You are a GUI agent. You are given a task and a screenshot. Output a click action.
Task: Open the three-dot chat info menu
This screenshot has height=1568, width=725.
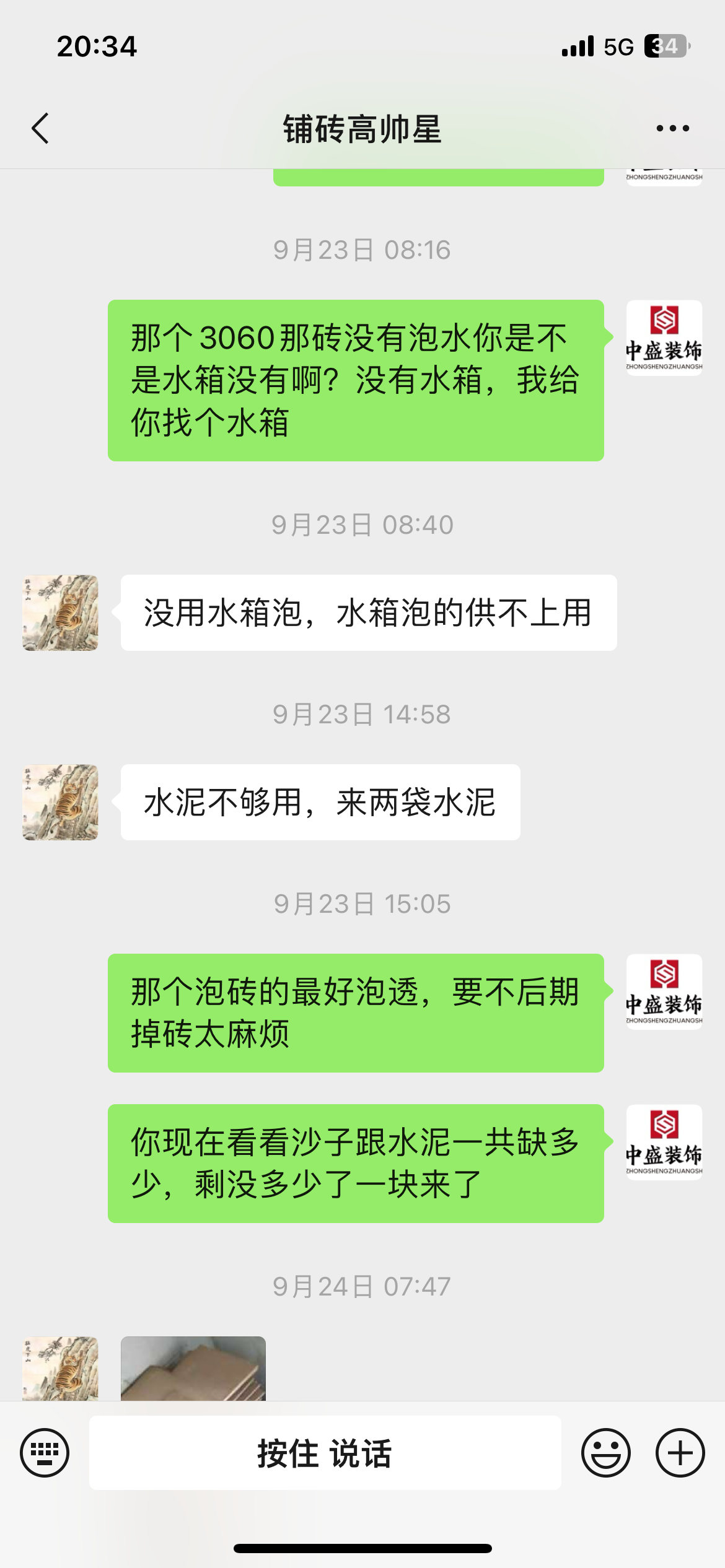672,129
